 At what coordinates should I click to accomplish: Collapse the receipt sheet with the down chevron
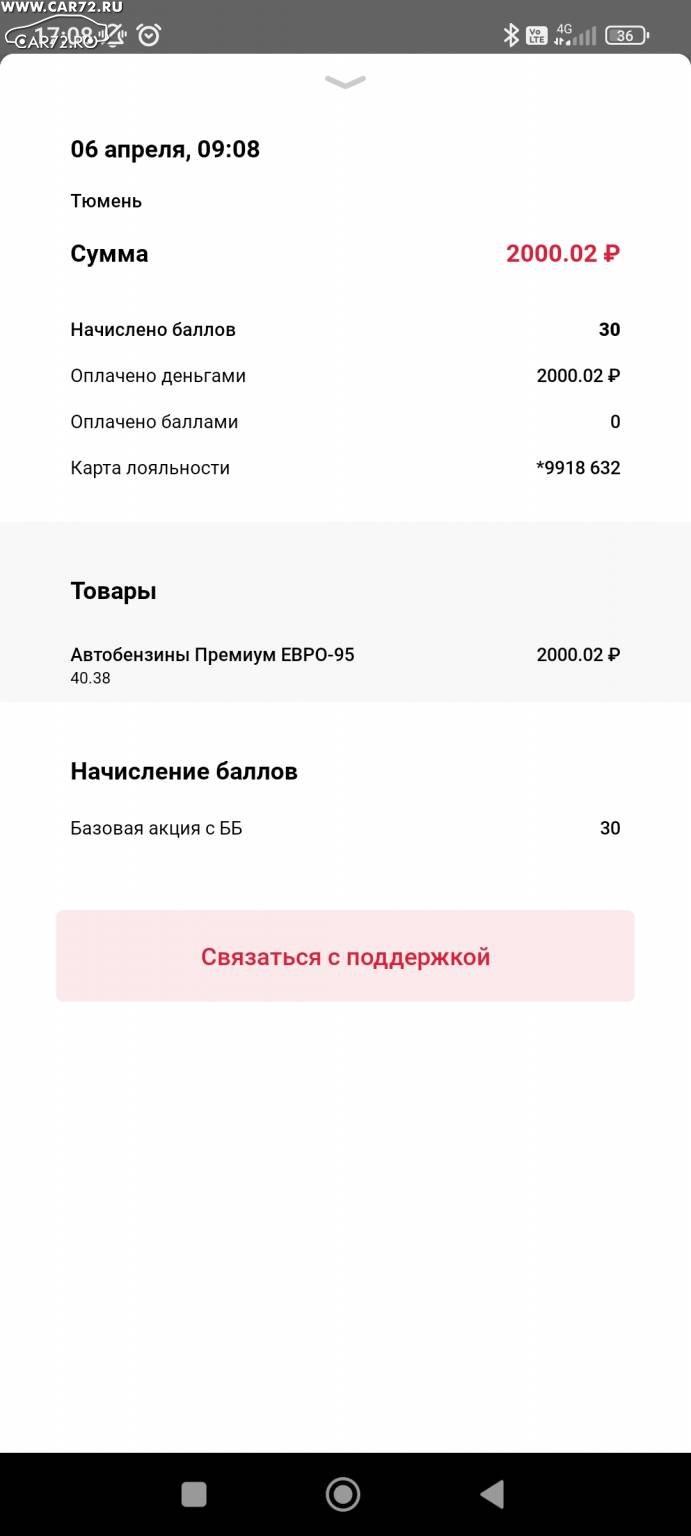point(345,82)
